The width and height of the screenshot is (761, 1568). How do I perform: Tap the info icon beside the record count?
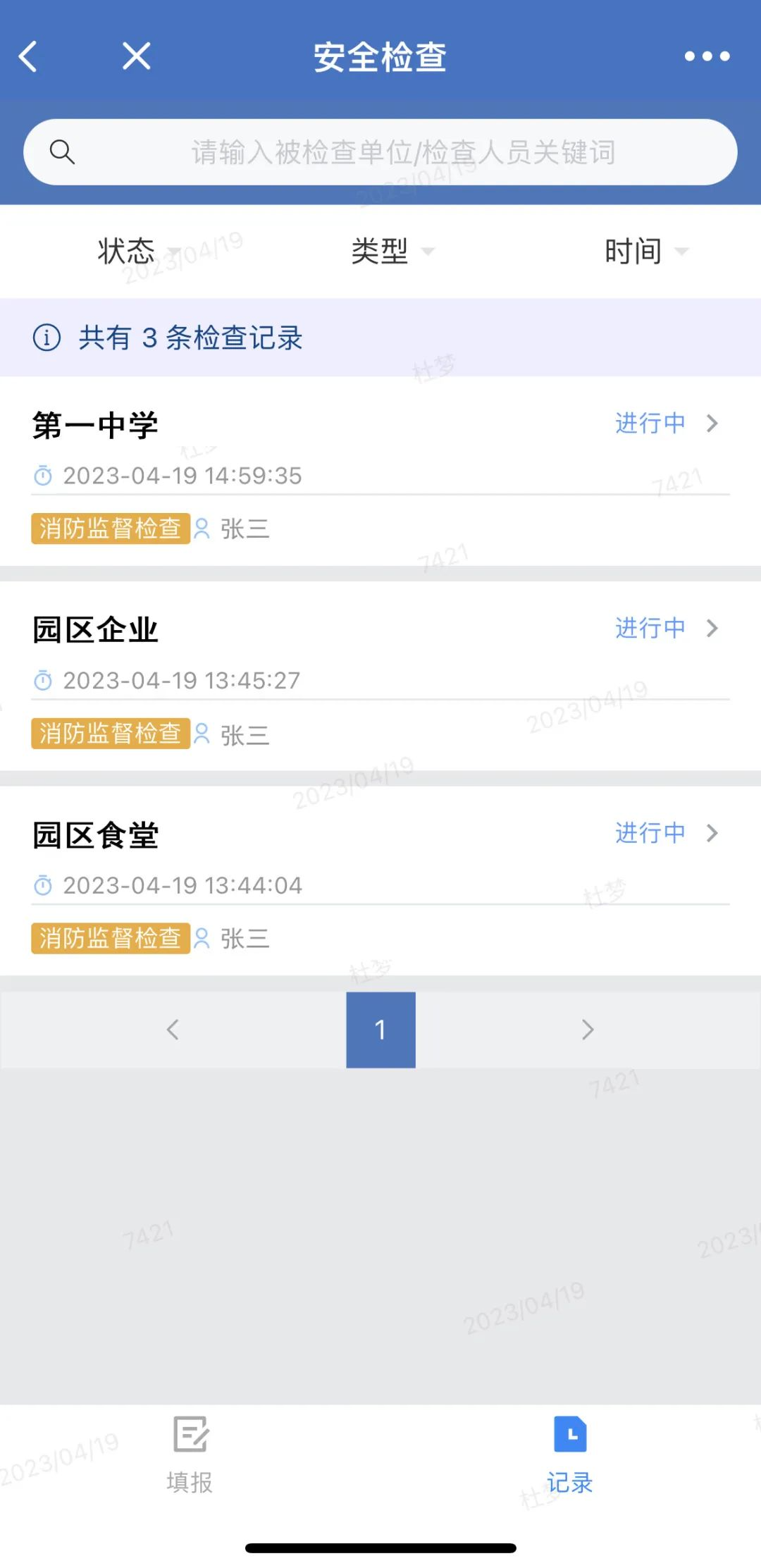[45, 338]
